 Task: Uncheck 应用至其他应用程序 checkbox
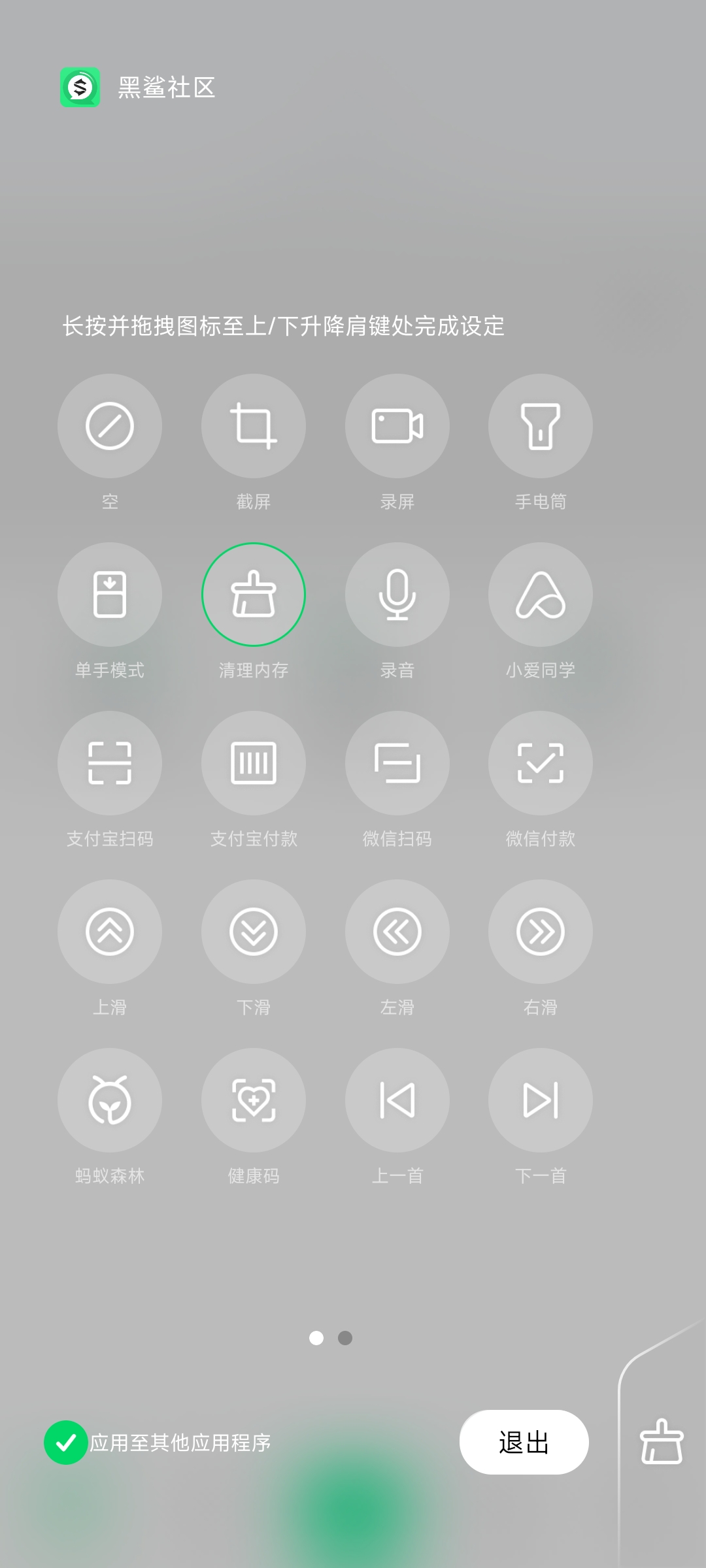66,1443
